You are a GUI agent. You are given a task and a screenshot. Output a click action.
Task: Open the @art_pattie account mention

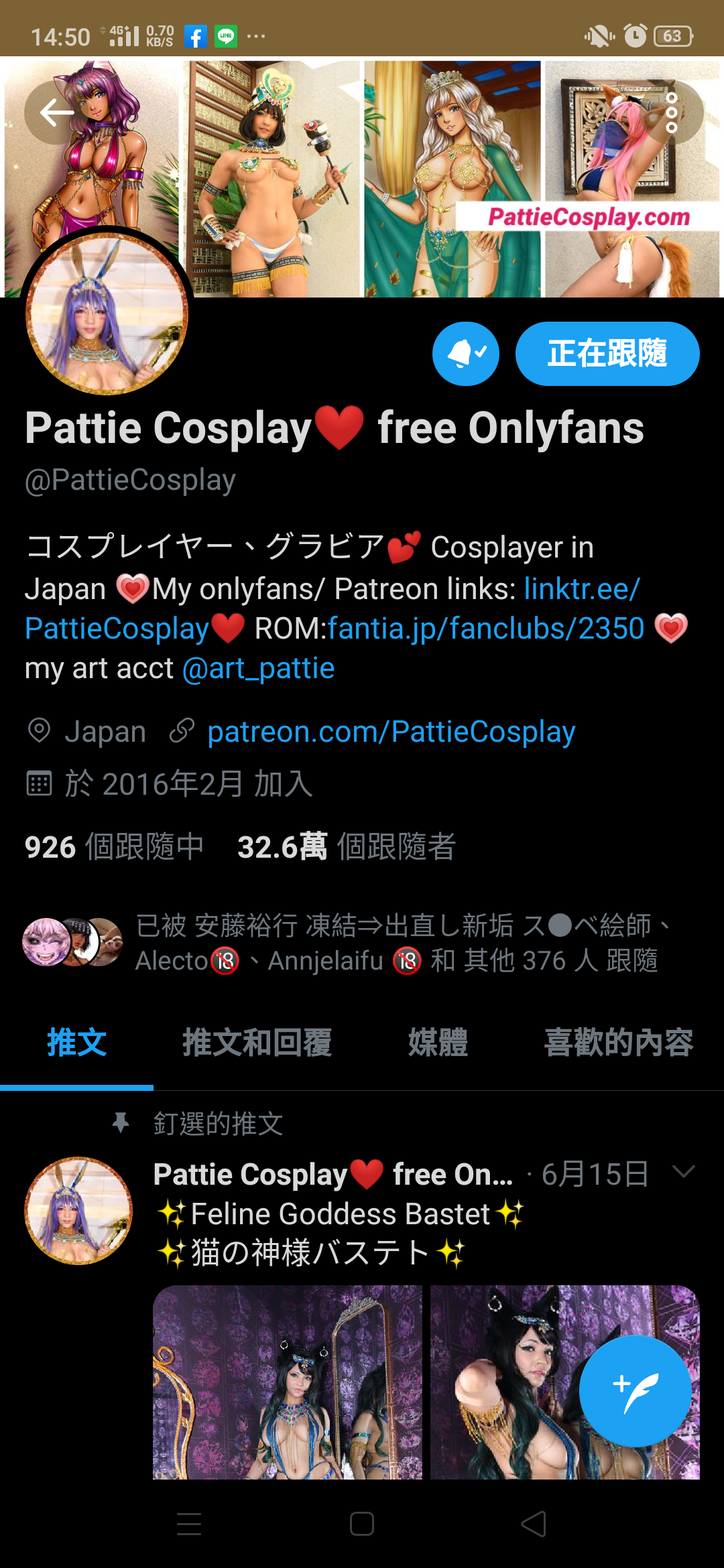pyautogui.click(x=258, y=669)
